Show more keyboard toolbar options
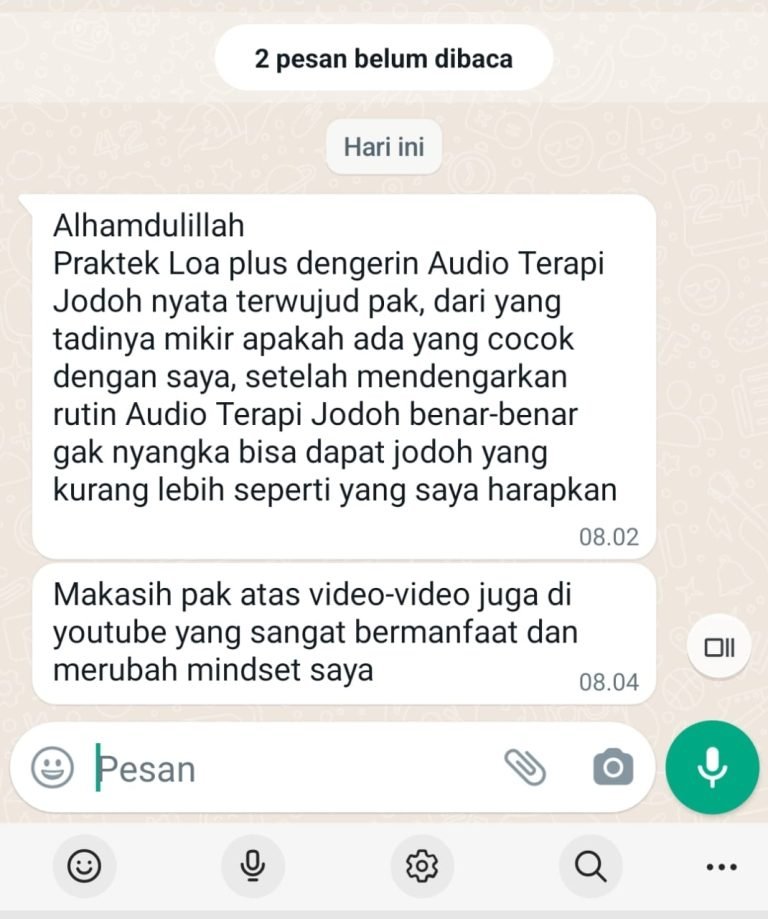 coord(720,867)
